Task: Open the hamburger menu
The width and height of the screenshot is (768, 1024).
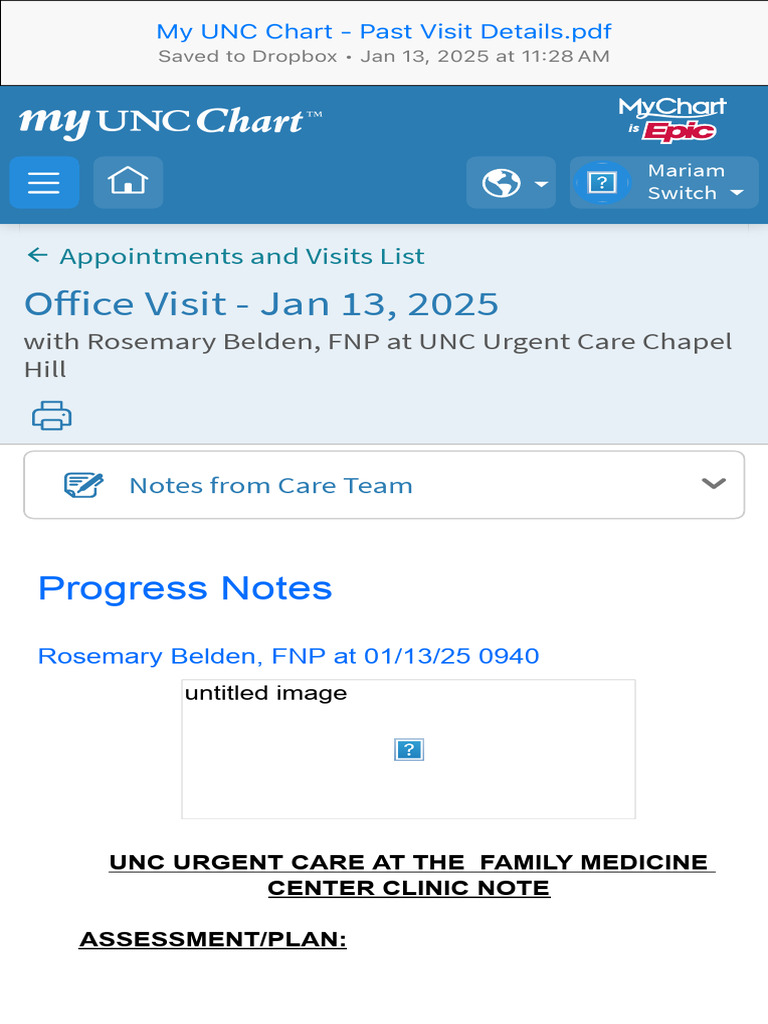Action: pos(44,183)
